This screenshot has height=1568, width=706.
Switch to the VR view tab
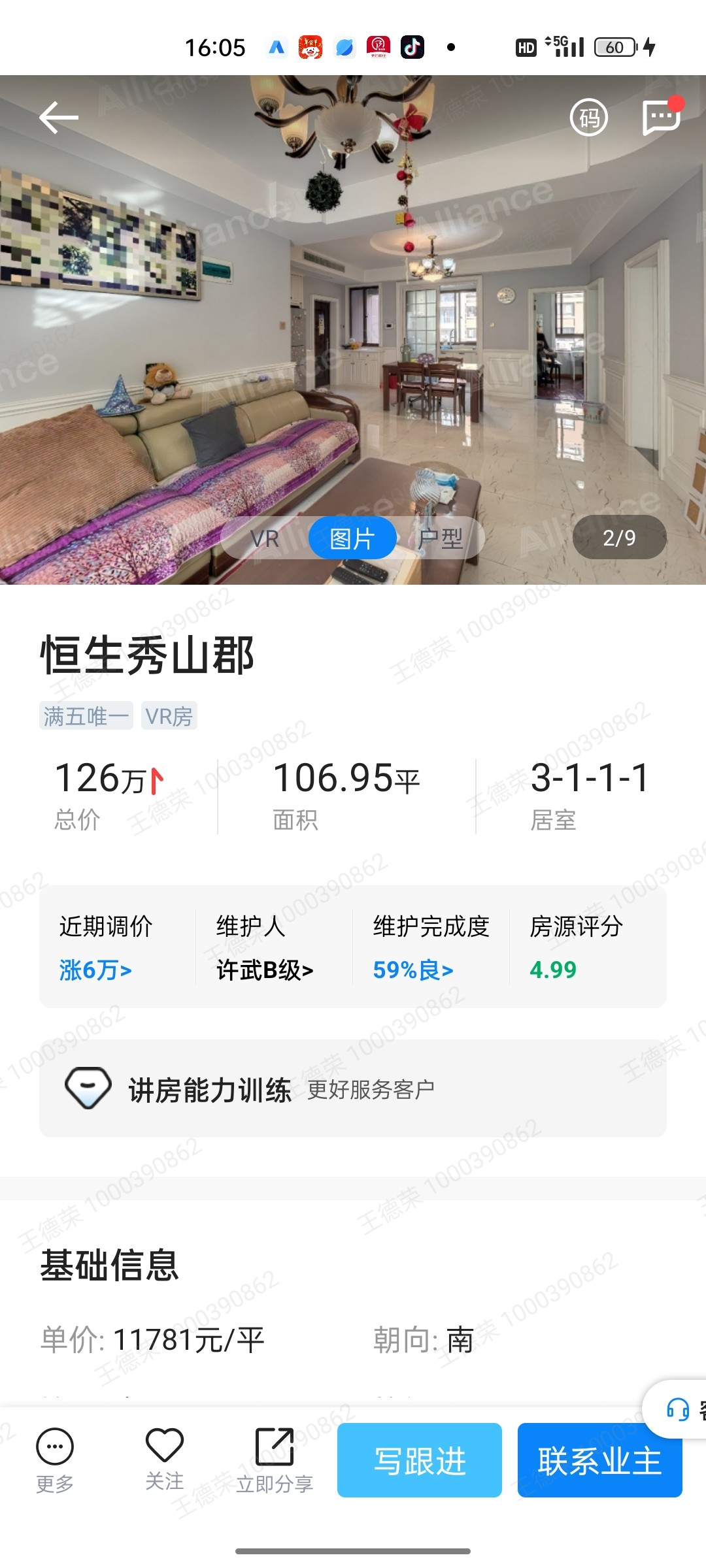[265, 539]
